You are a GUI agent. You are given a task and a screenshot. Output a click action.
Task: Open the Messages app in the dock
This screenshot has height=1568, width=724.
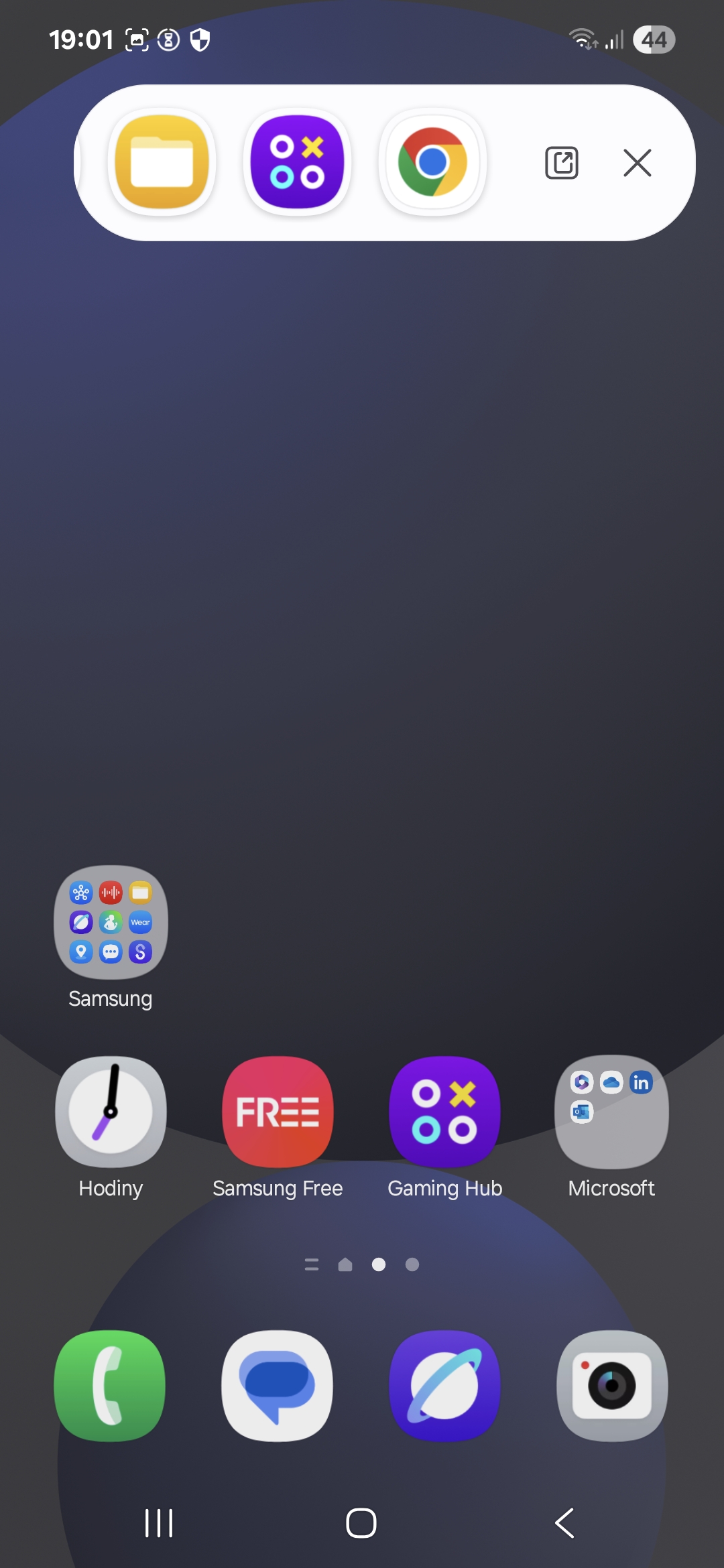coord(278,1386)
